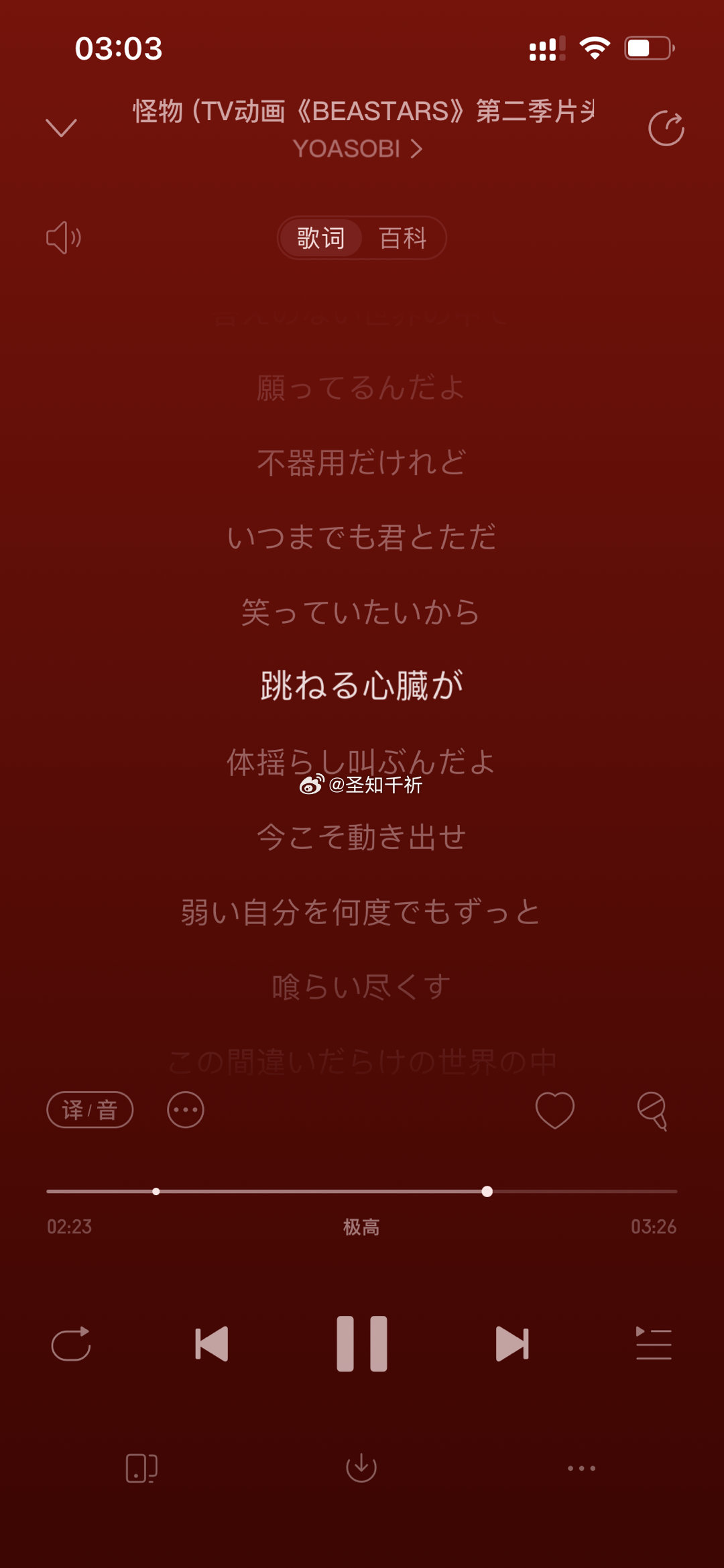This screenshot has width=724, height=1568.
Task: Tap the speaker volume icon
Action: [x=64, y=237]
